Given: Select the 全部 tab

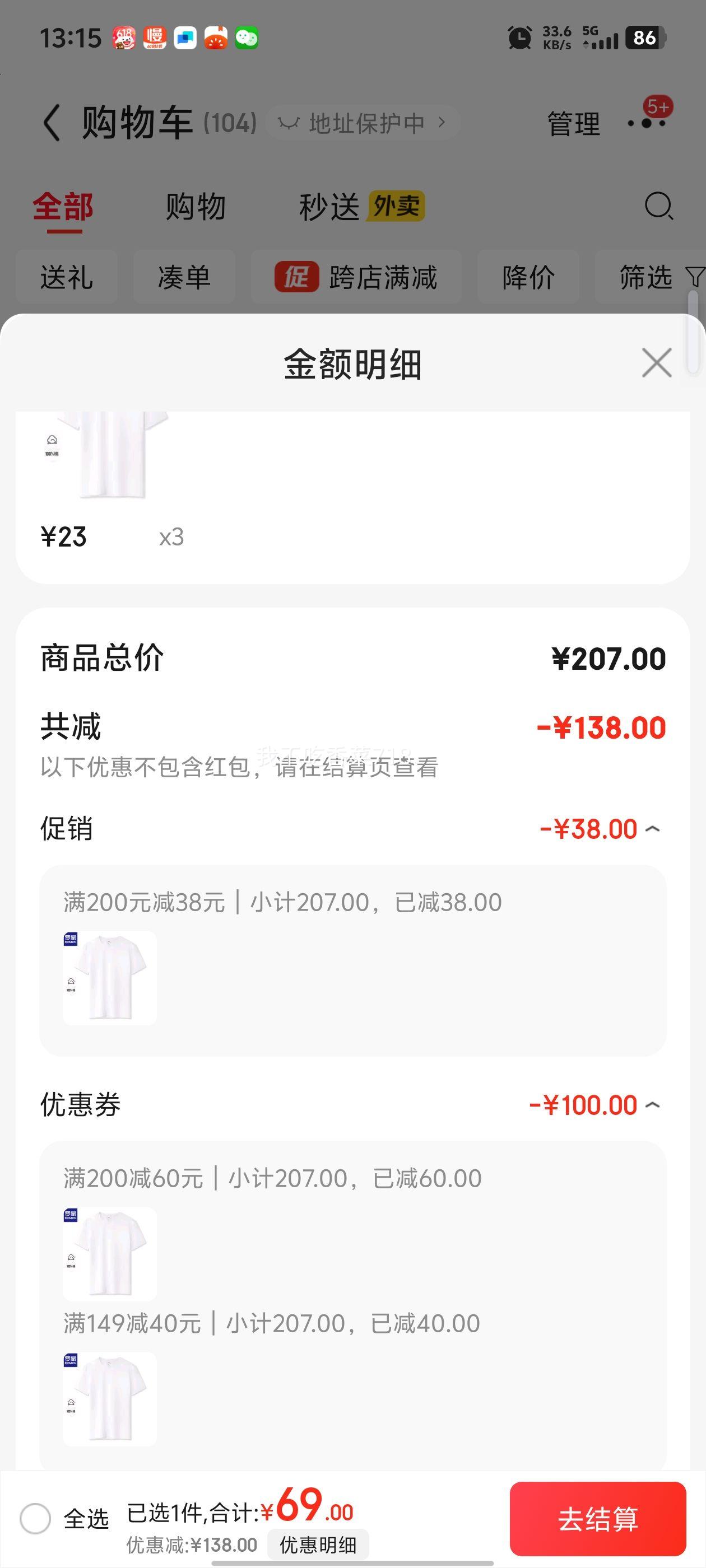Looking at the screenshot, I should point(63,206).
